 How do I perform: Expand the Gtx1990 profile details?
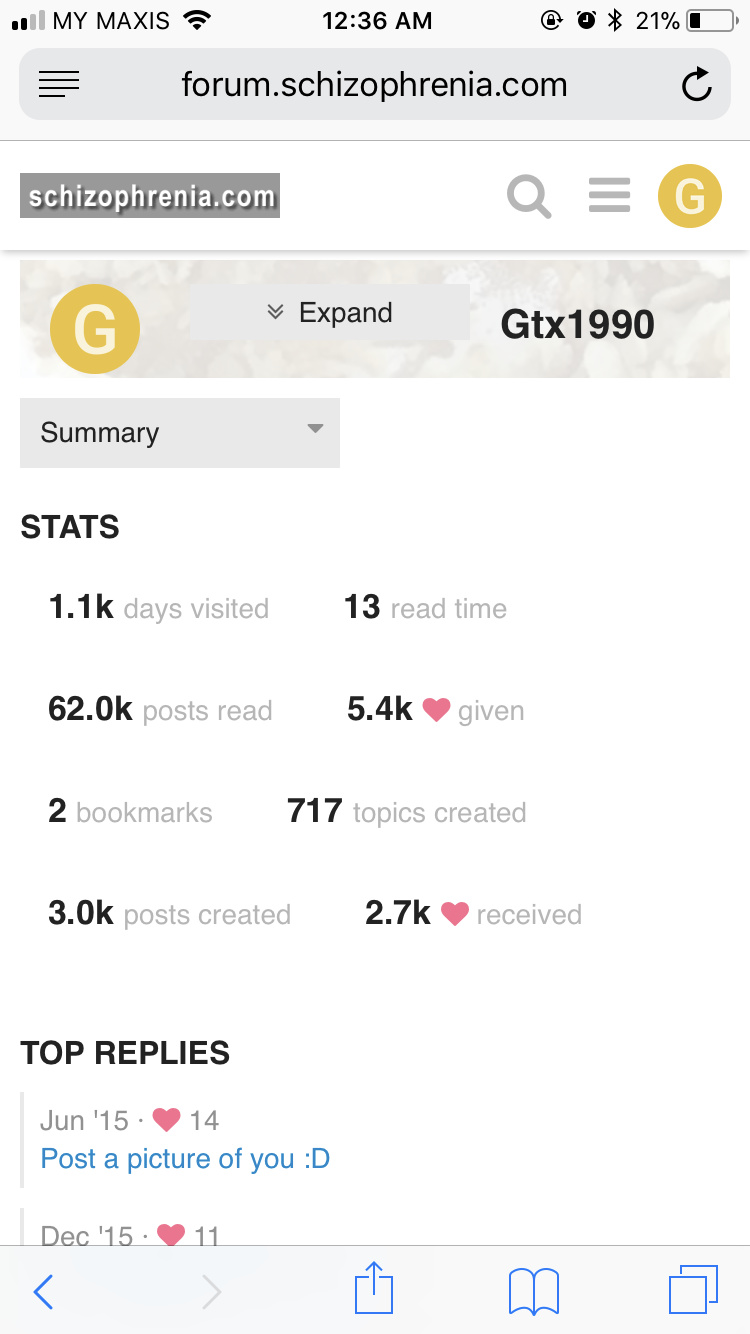click(329, 313)
